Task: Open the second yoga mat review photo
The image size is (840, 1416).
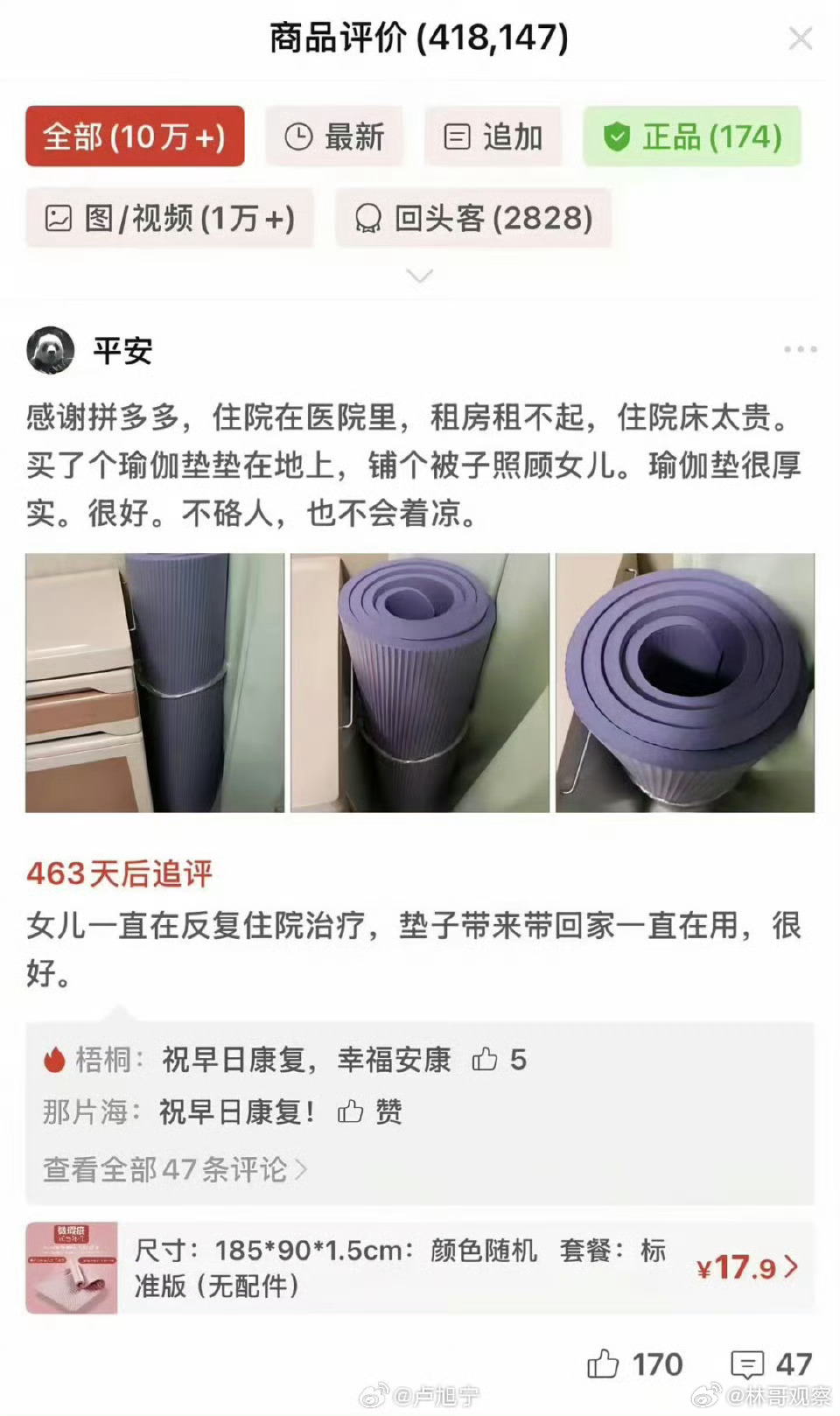Action: [421, 683]
